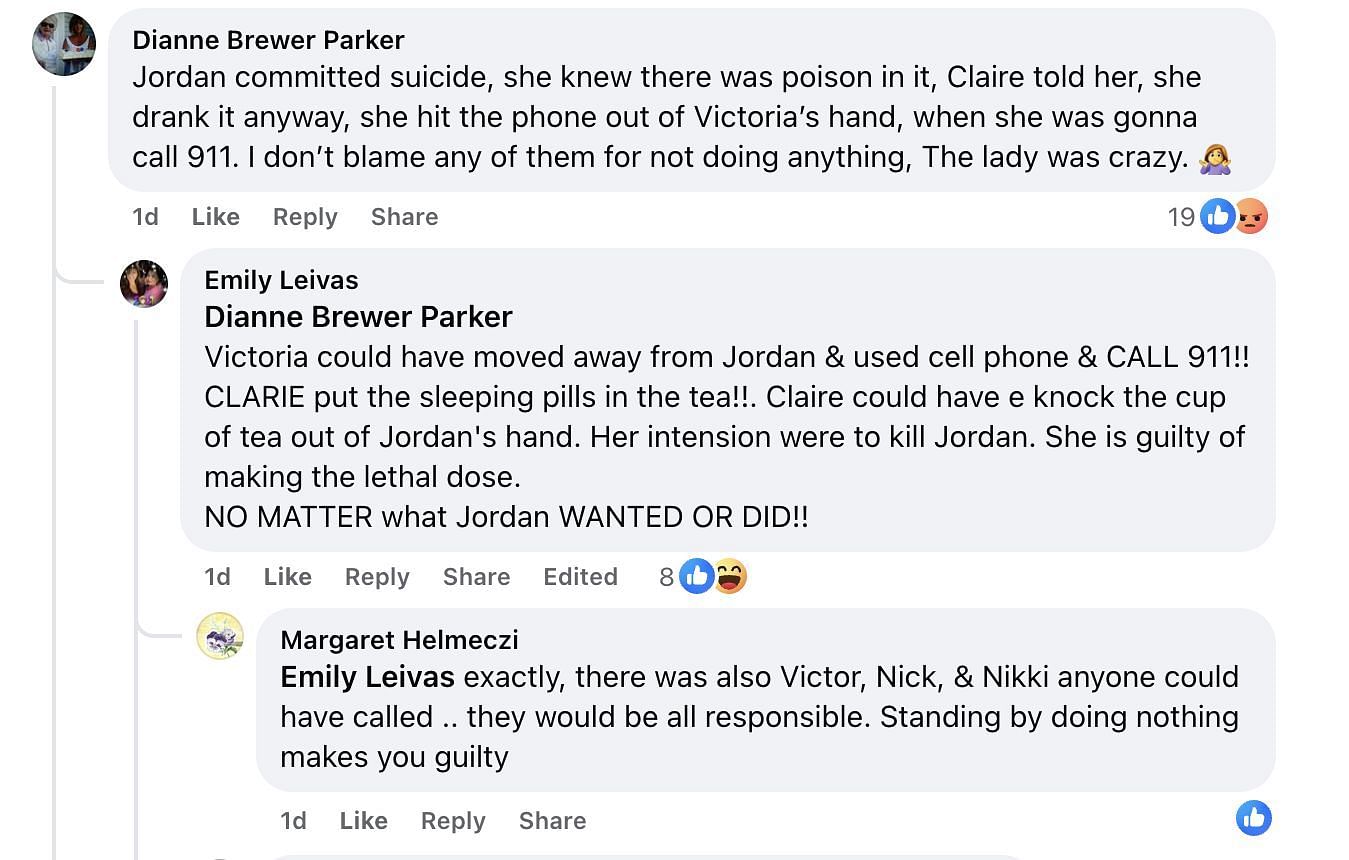Screen dimensions: 1349x860
Task: Open Emily Leivas's profile picture
Action: (x=144, y=284)
